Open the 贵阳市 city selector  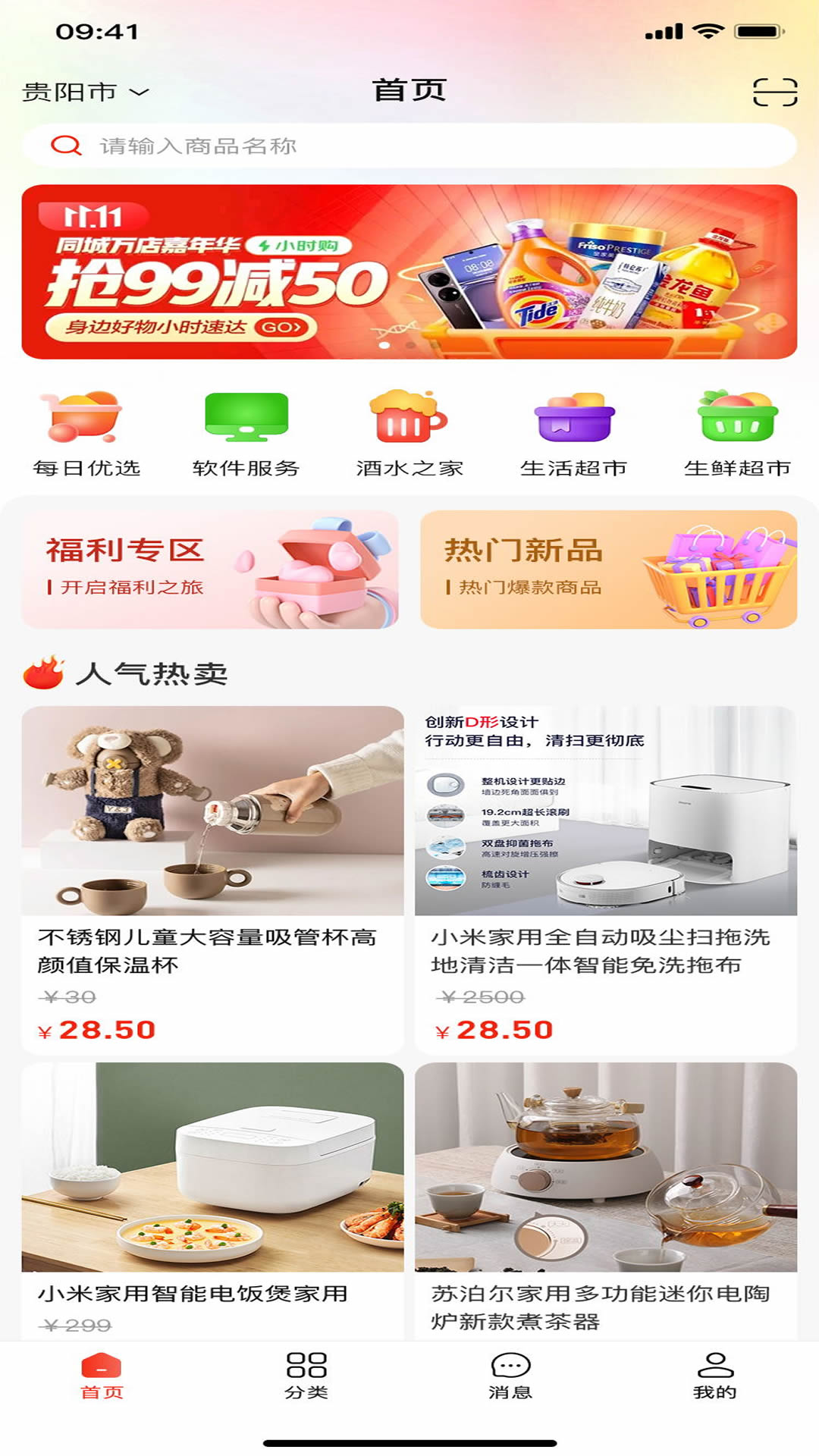point(85,93)
